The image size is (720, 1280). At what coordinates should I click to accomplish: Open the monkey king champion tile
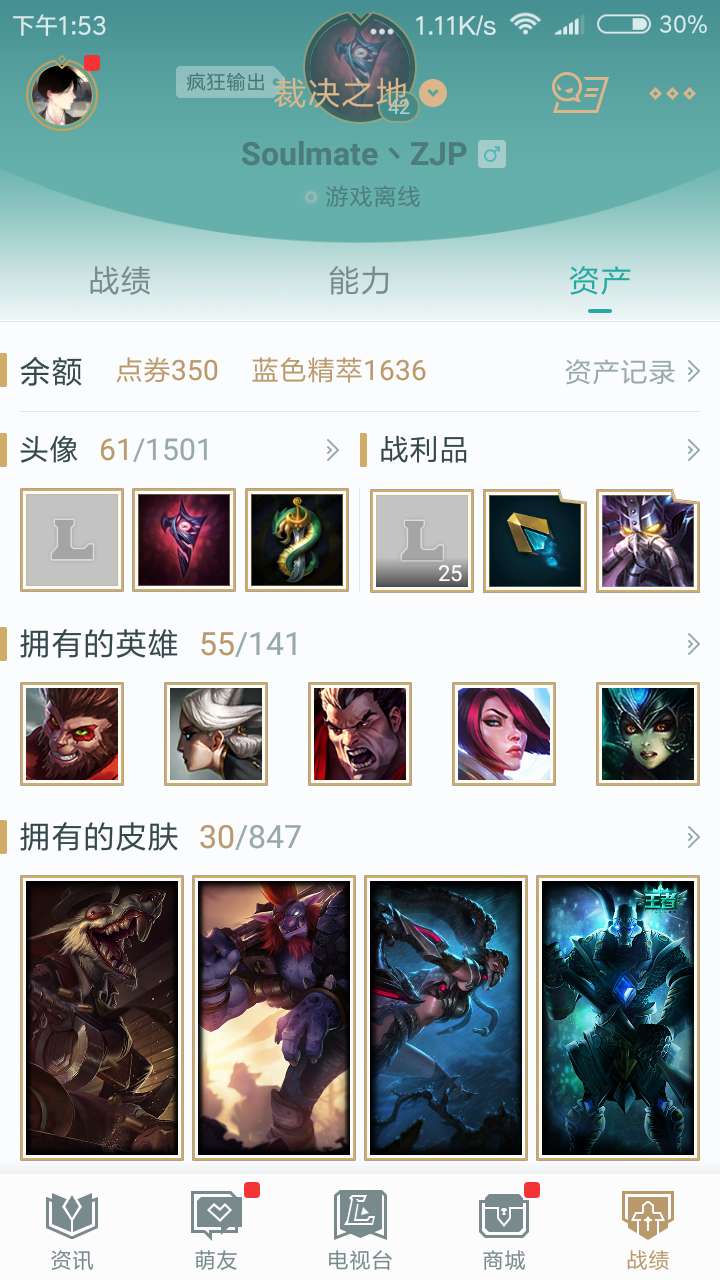(72, 734)
